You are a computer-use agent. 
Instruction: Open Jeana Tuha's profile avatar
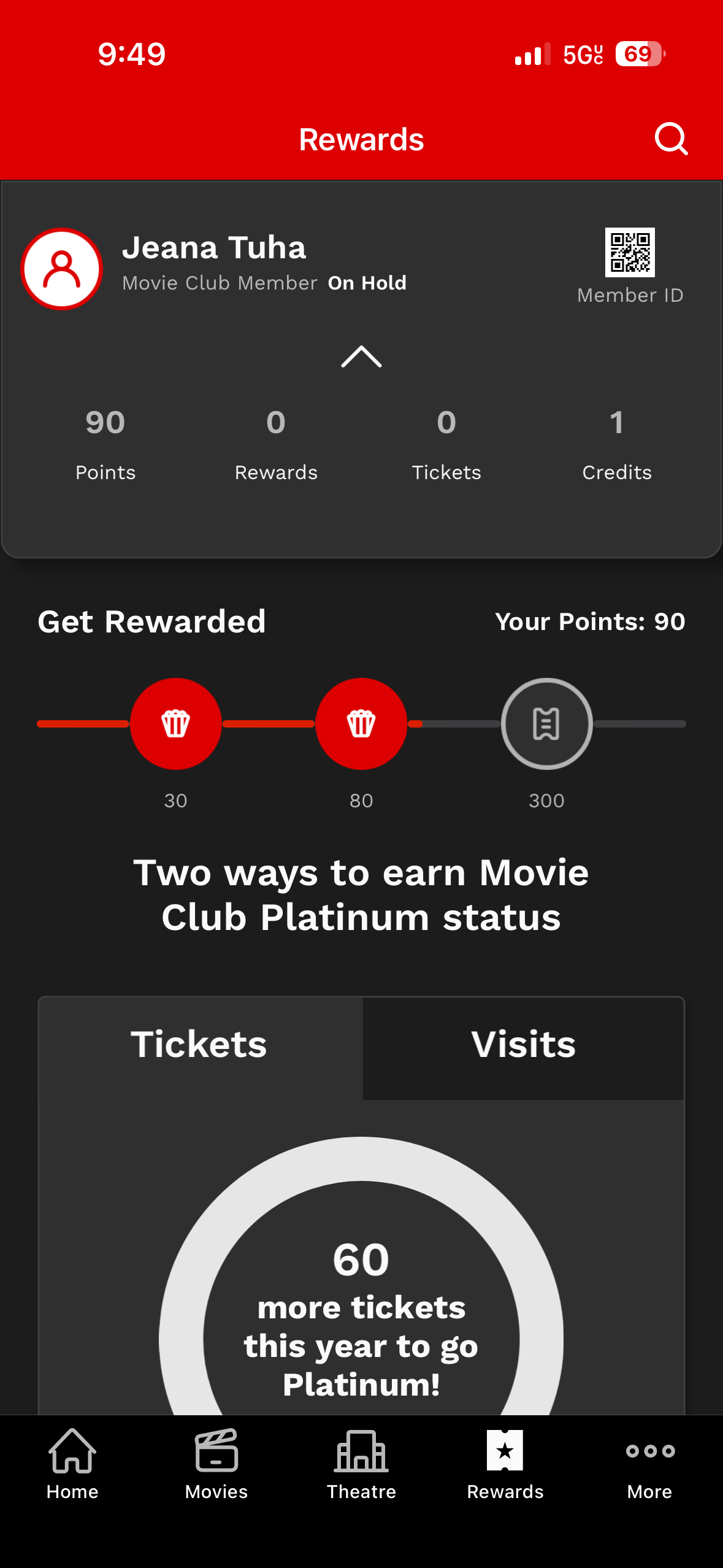click(62, 269)
